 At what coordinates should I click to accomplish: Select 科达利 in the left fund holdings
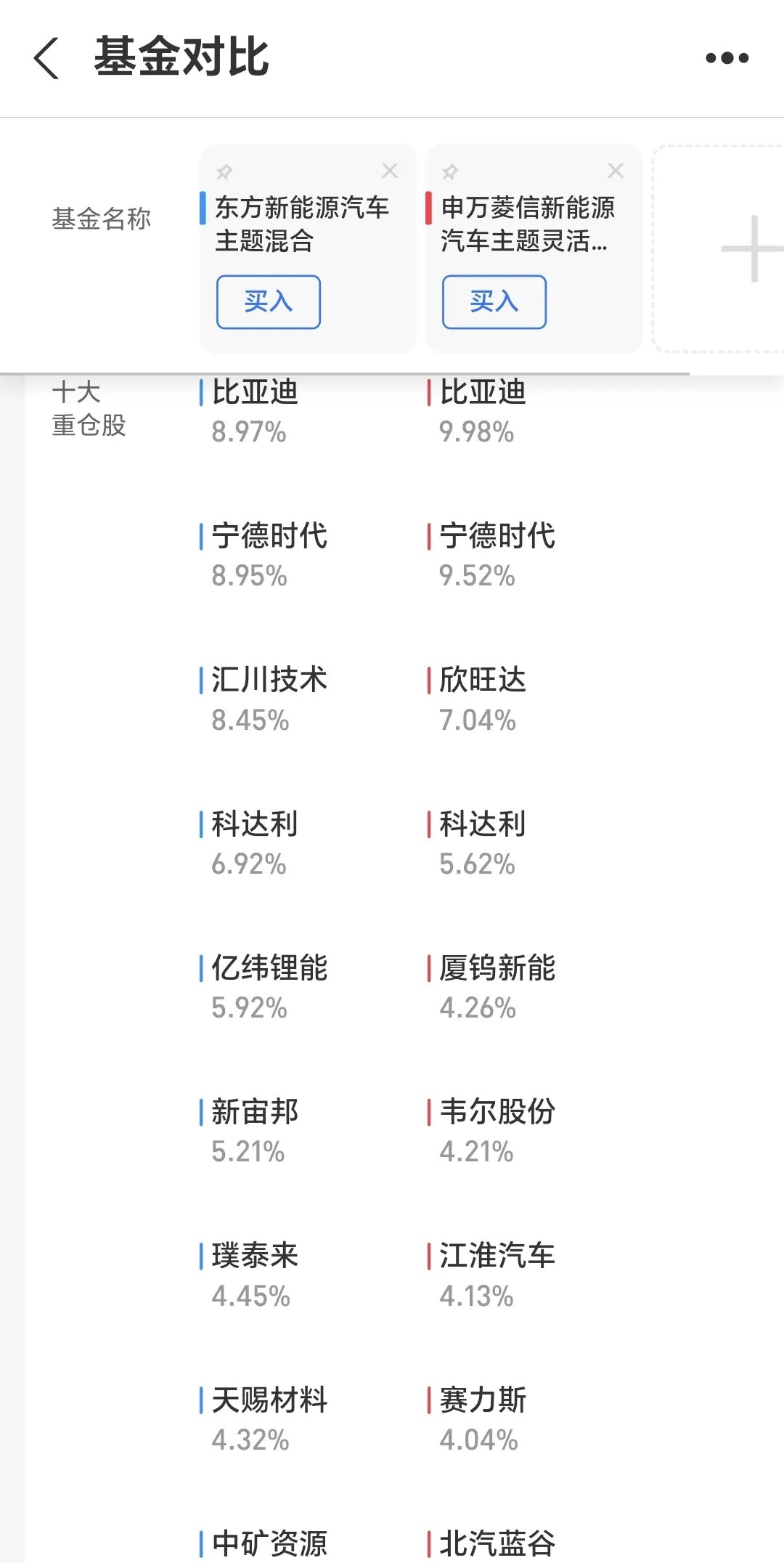256,824
